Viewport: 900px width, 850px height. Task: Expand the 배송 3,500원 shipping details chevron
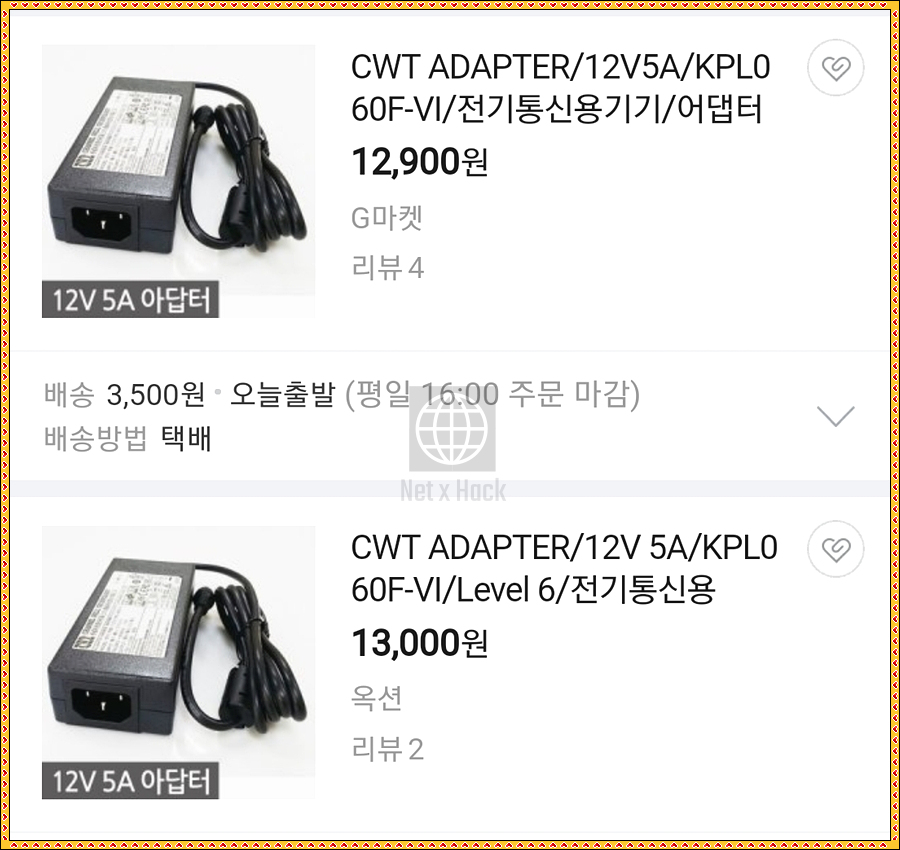pos(835,416)
